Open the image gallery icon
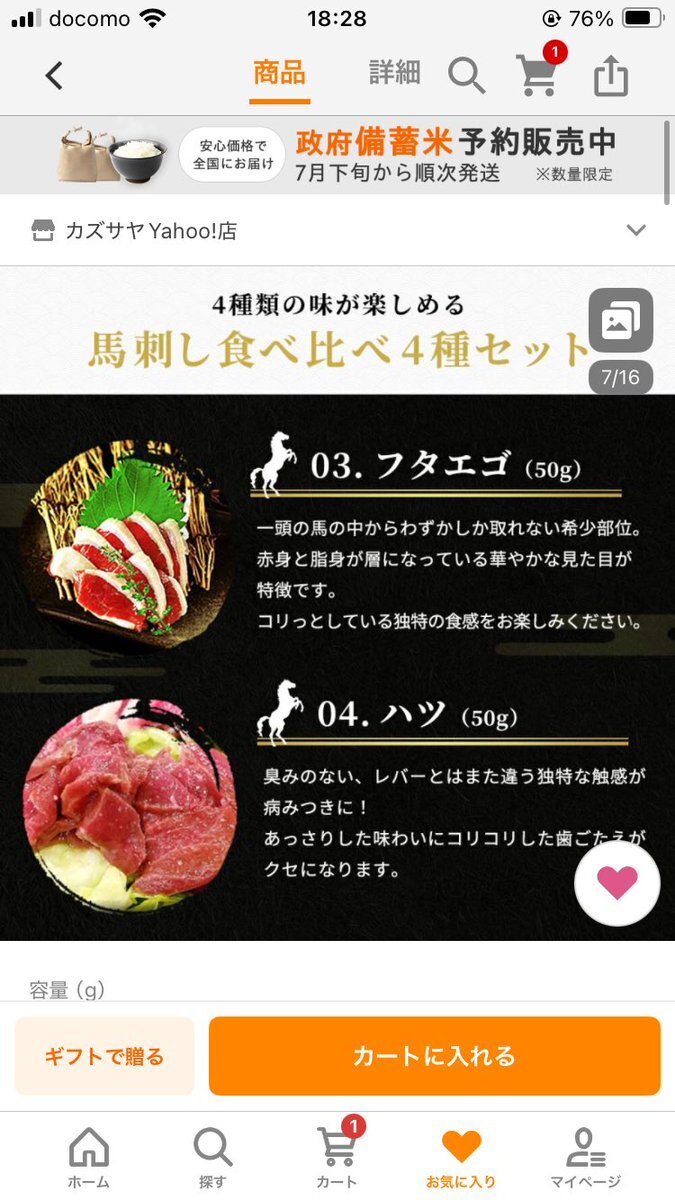Viewport: 675px width, 1200px height. pyautogui.click(x=620, y=321)
